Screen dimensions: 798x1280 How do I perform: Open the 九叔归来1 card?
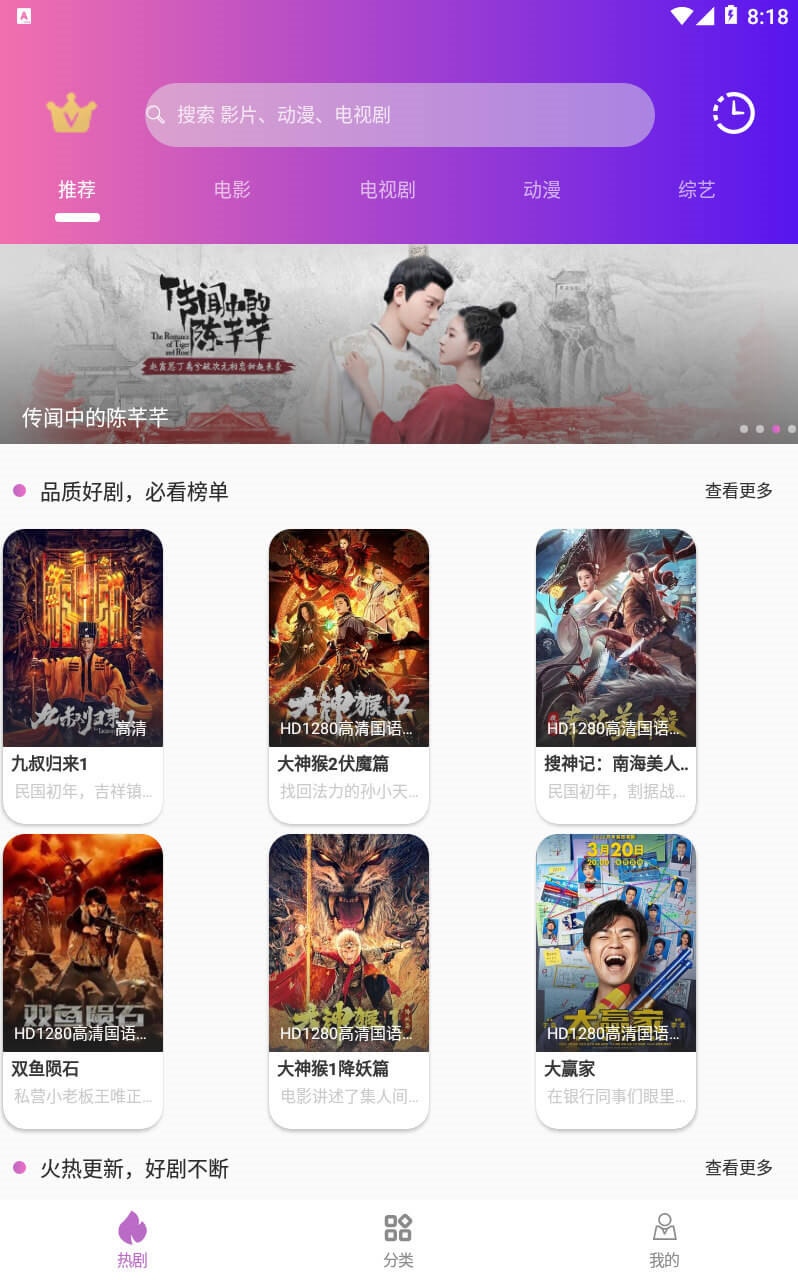click(83, 676)
